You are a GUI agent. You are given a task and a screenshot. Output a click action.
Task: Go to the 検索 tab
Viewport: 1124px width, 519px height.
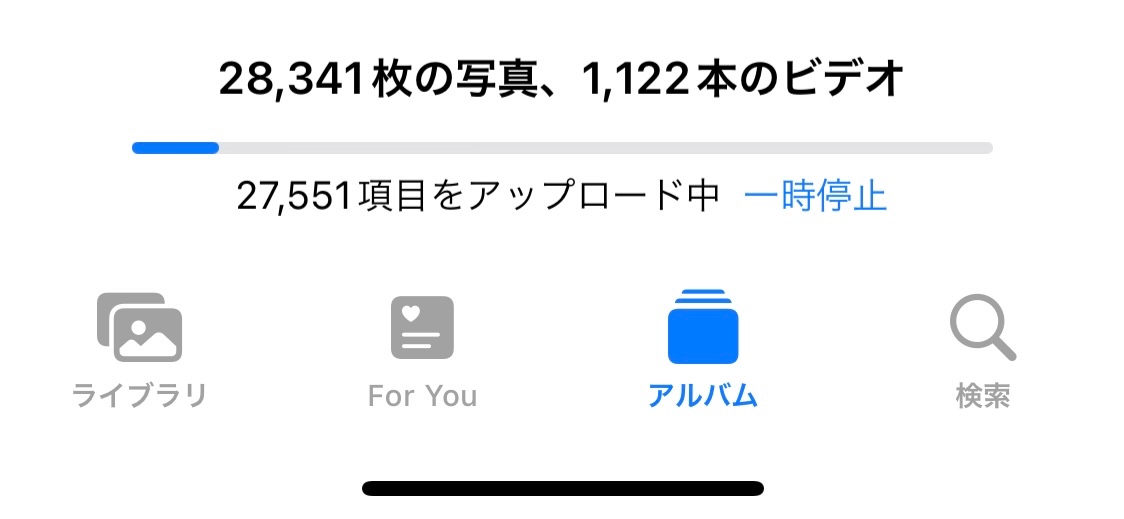point(982,350)
